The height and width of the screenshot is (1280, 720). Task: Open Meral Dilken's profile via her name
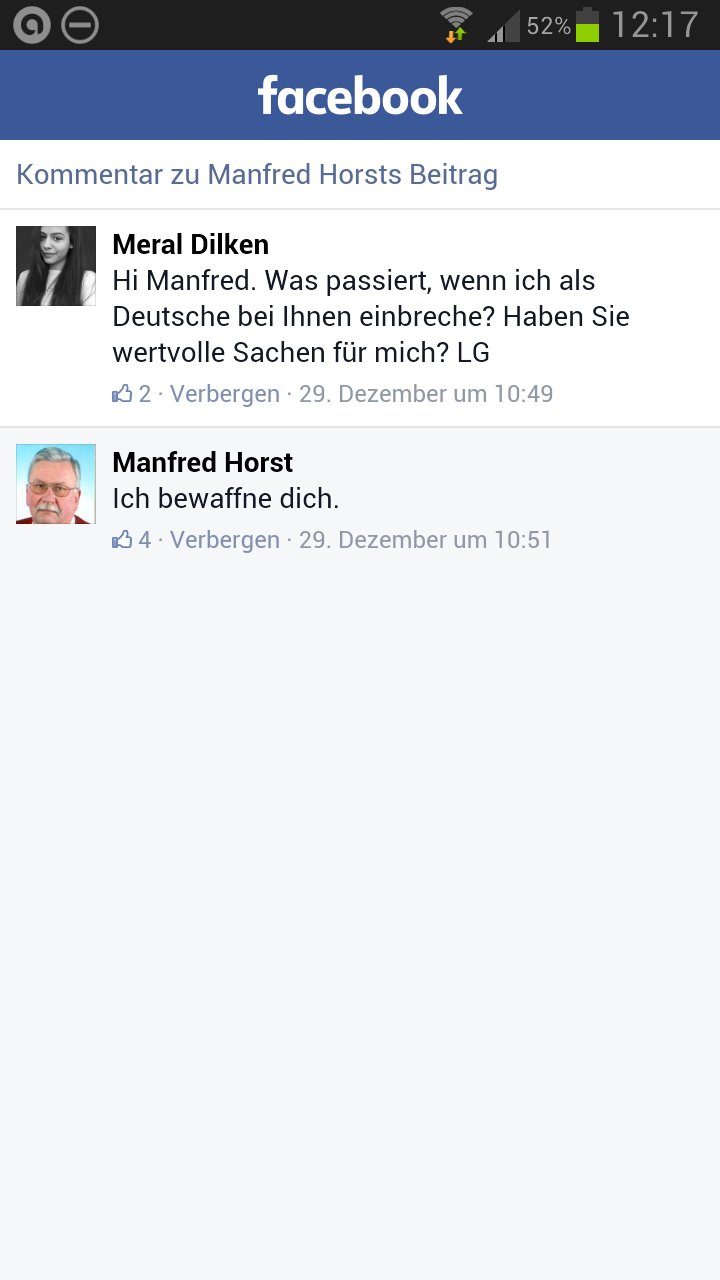click(x=190, y=244)
